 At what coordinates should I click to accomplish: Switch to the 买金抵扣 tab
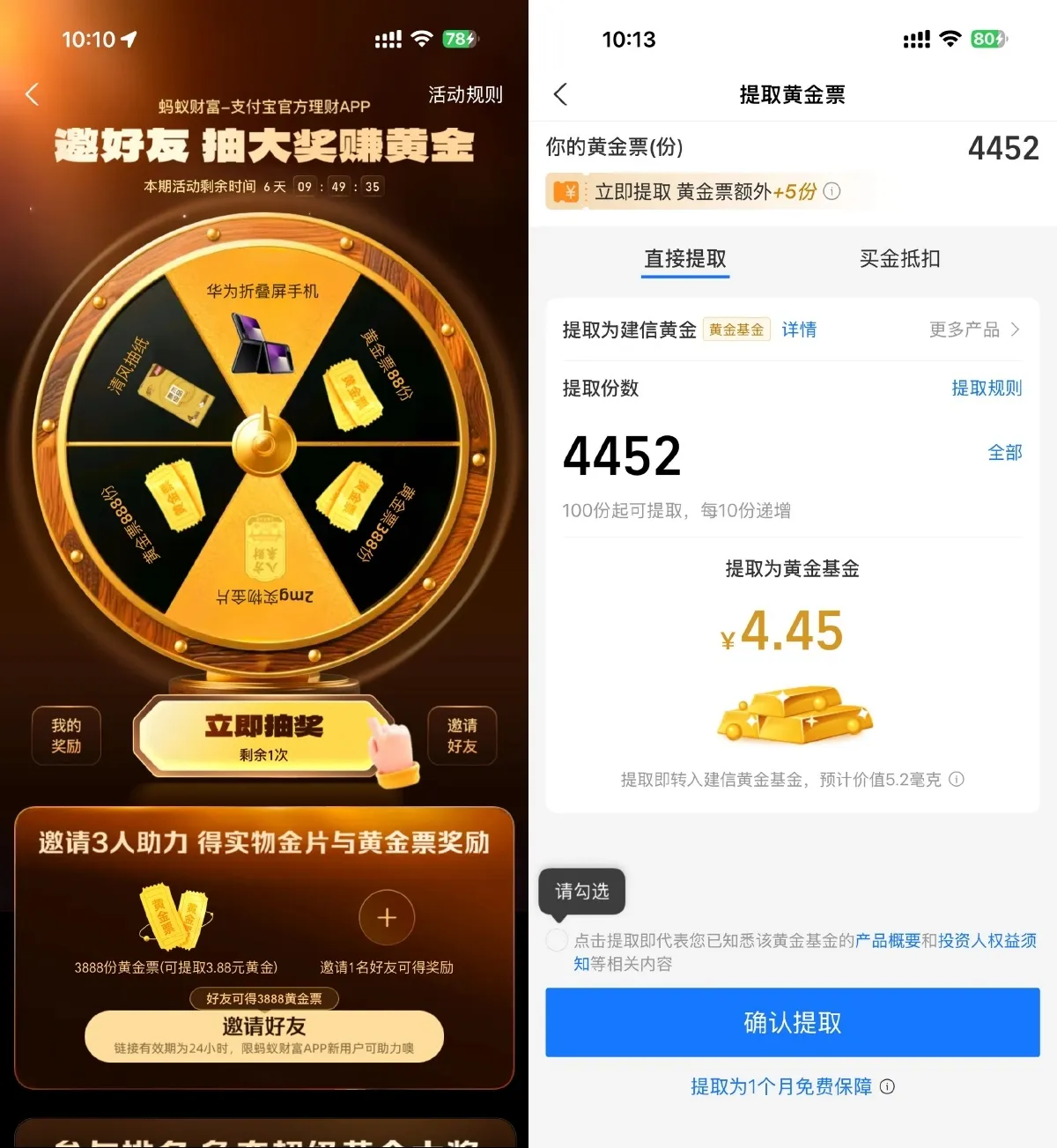[x=898, y=258]
